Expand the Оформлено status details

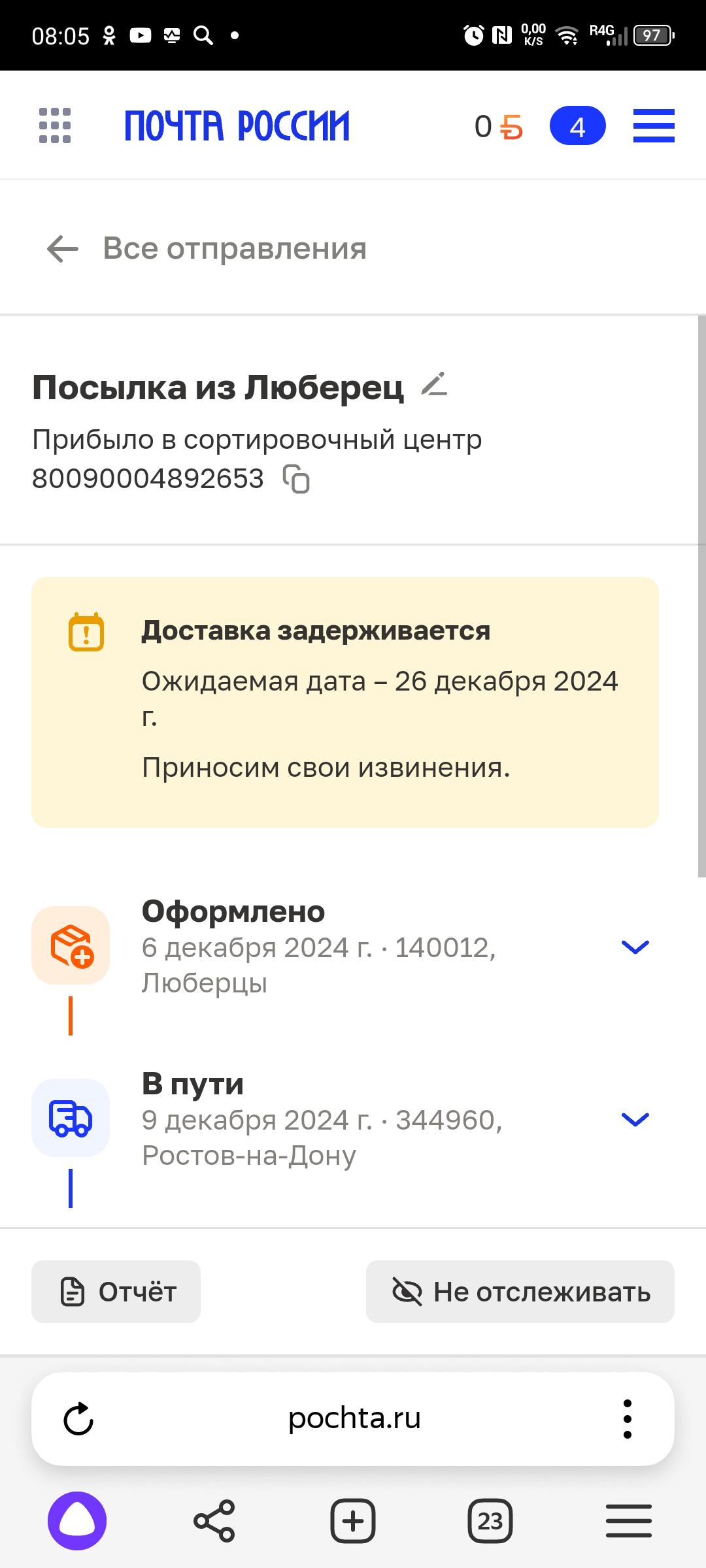(635, 947)
